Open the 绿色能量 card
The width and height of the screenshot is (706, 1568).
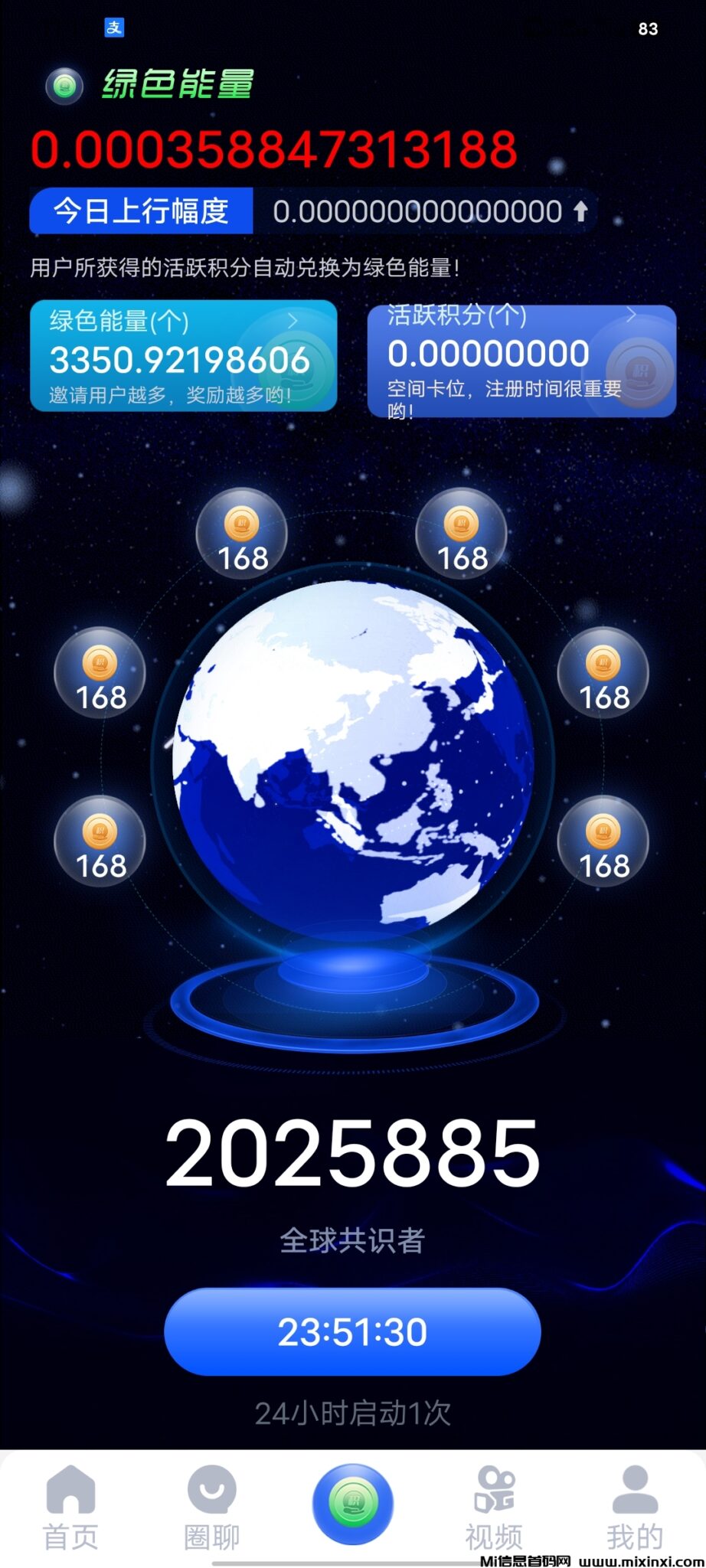coord(183,356)
